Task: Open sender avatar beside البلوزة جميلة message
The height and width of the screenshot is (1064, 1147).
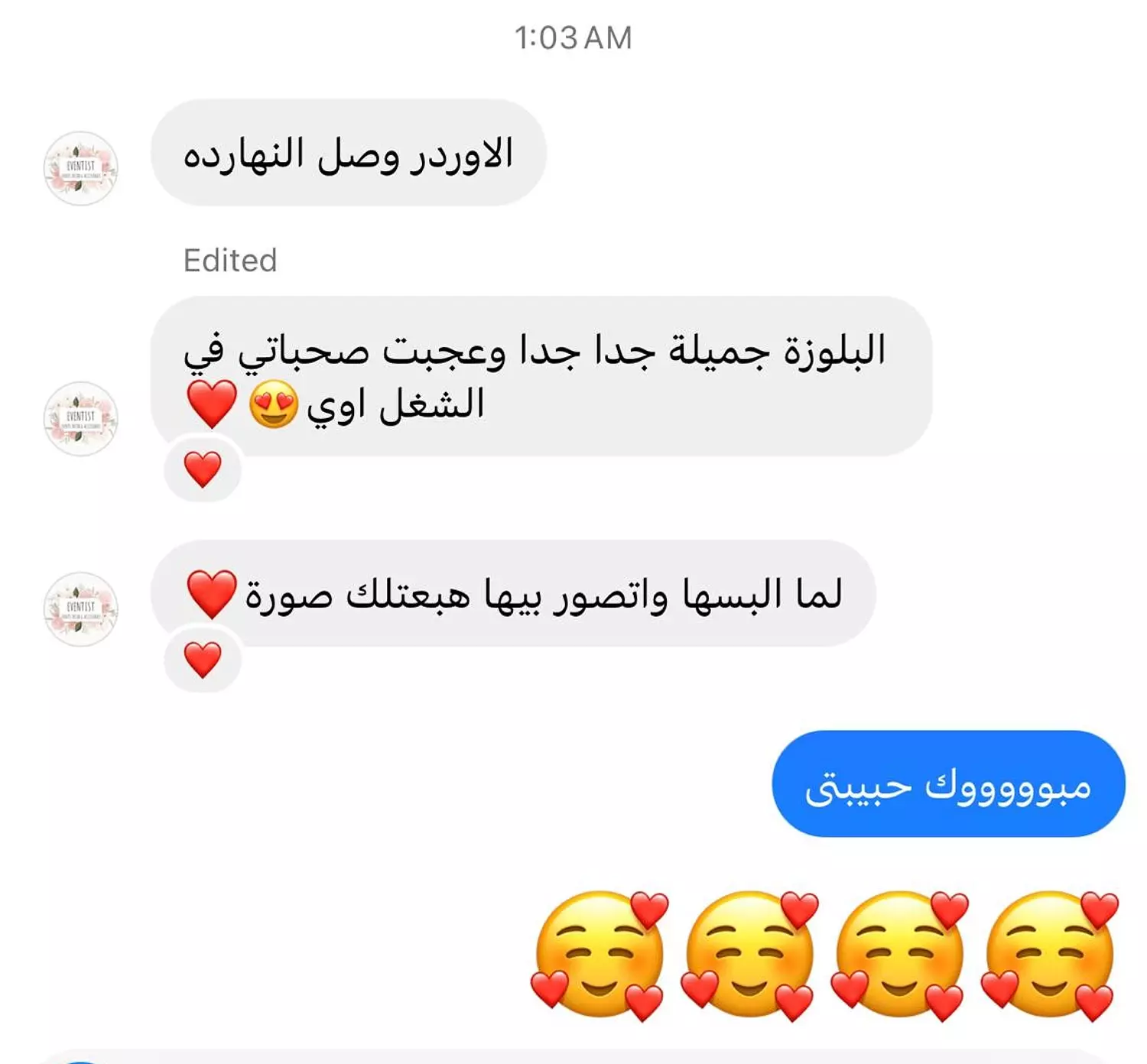Action: click(80, 419)
